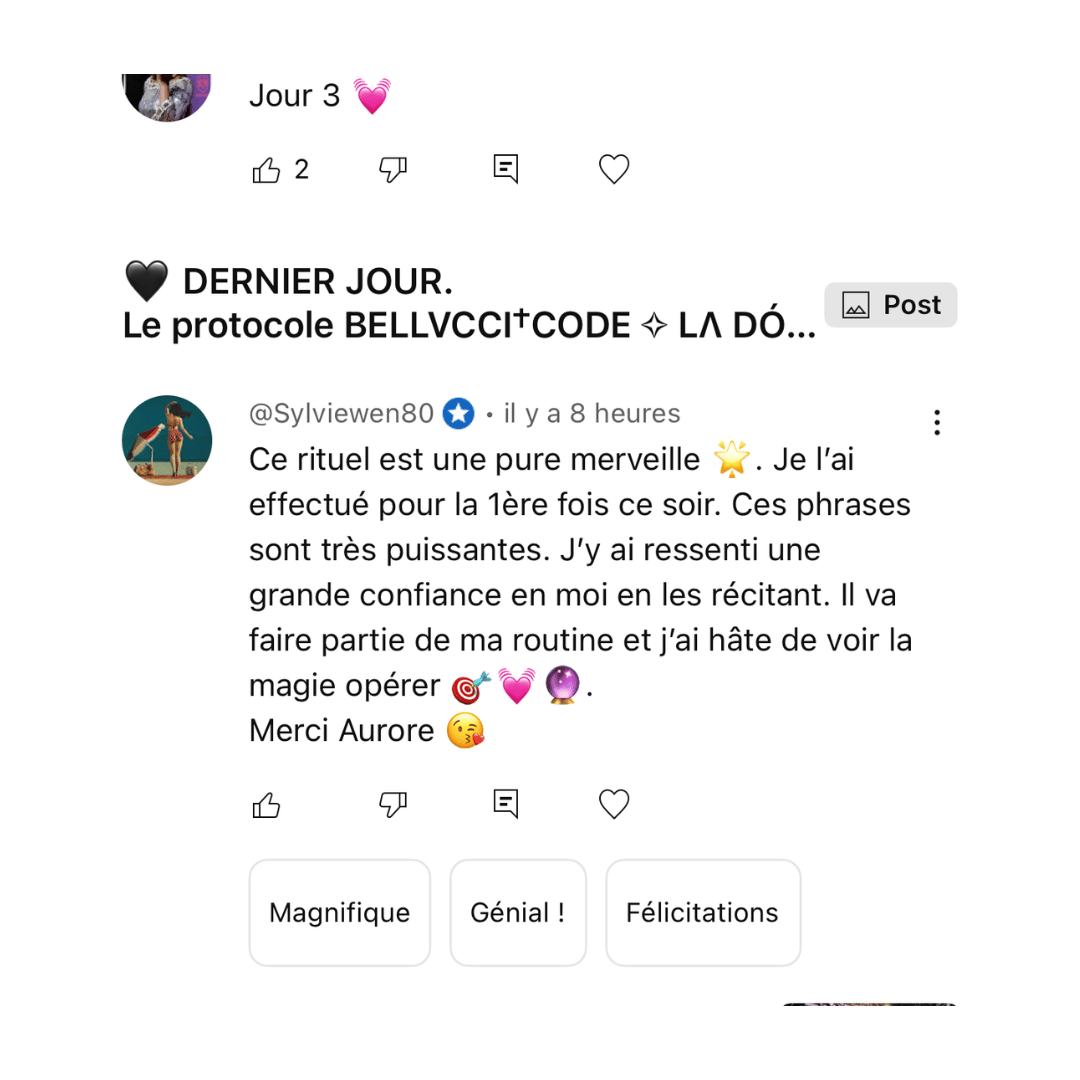
Task: Reply to the 'Jour 3' comment
Action: coord(506,169)
